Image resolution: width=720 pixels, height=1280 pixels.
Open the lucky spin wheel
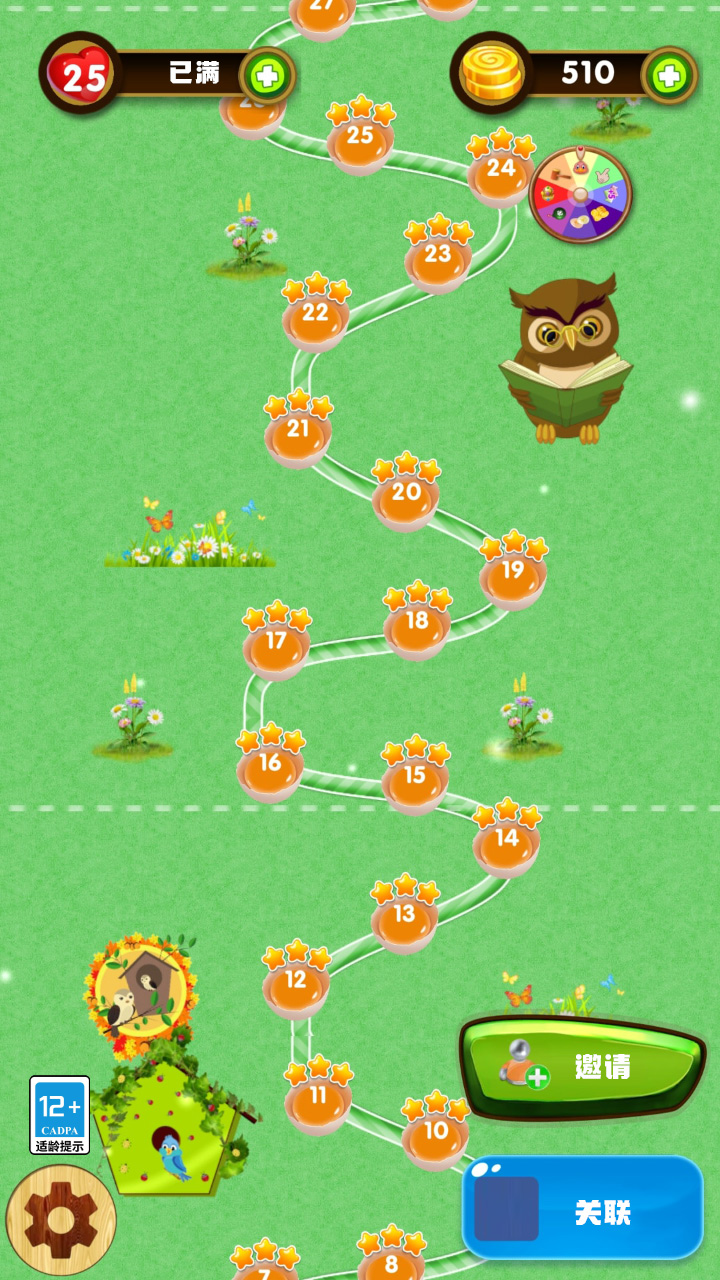580,194
